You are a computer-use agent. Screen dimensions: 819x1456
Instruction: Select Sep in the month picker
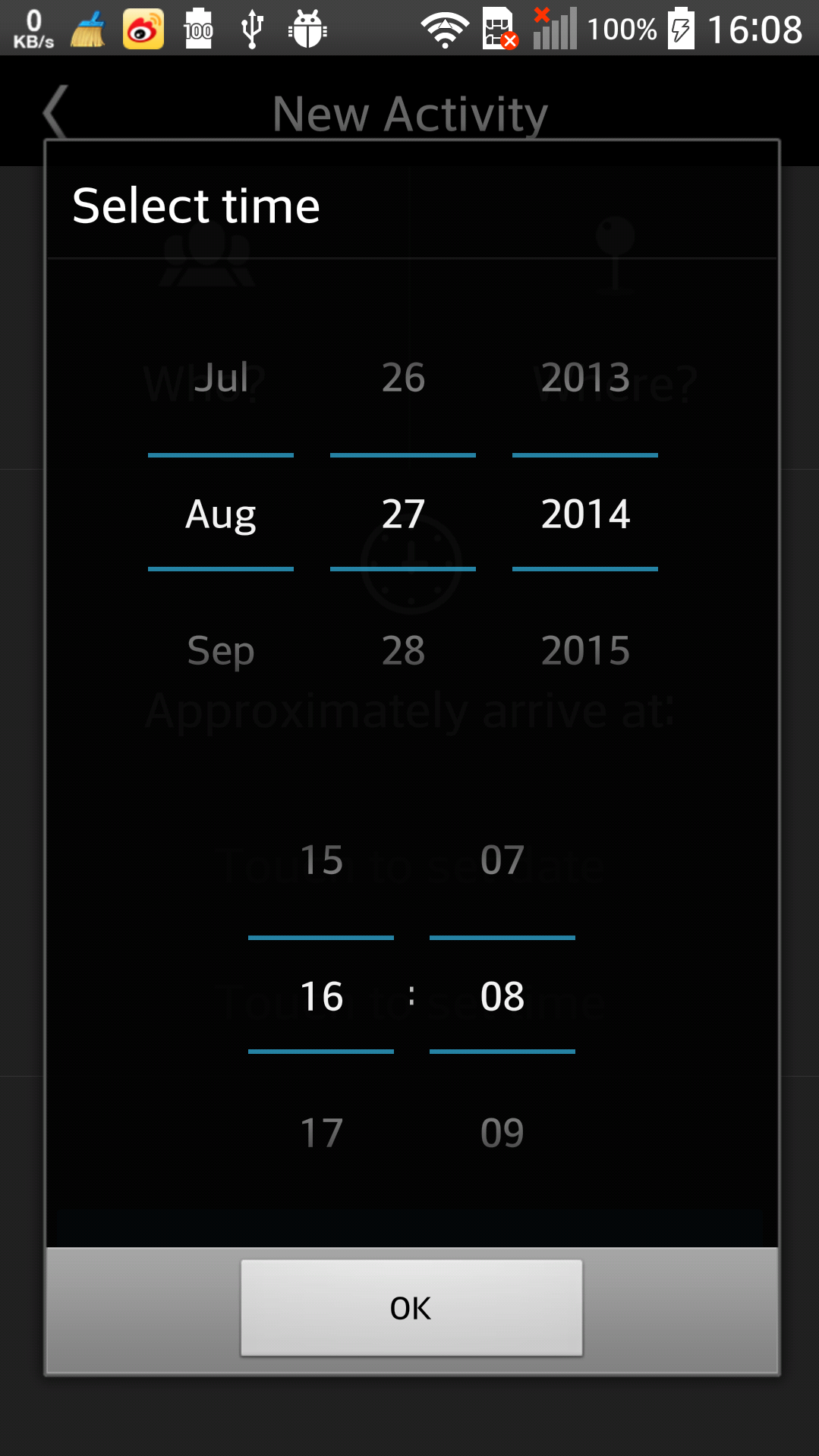pyautogui.click(x=221, y=650)
